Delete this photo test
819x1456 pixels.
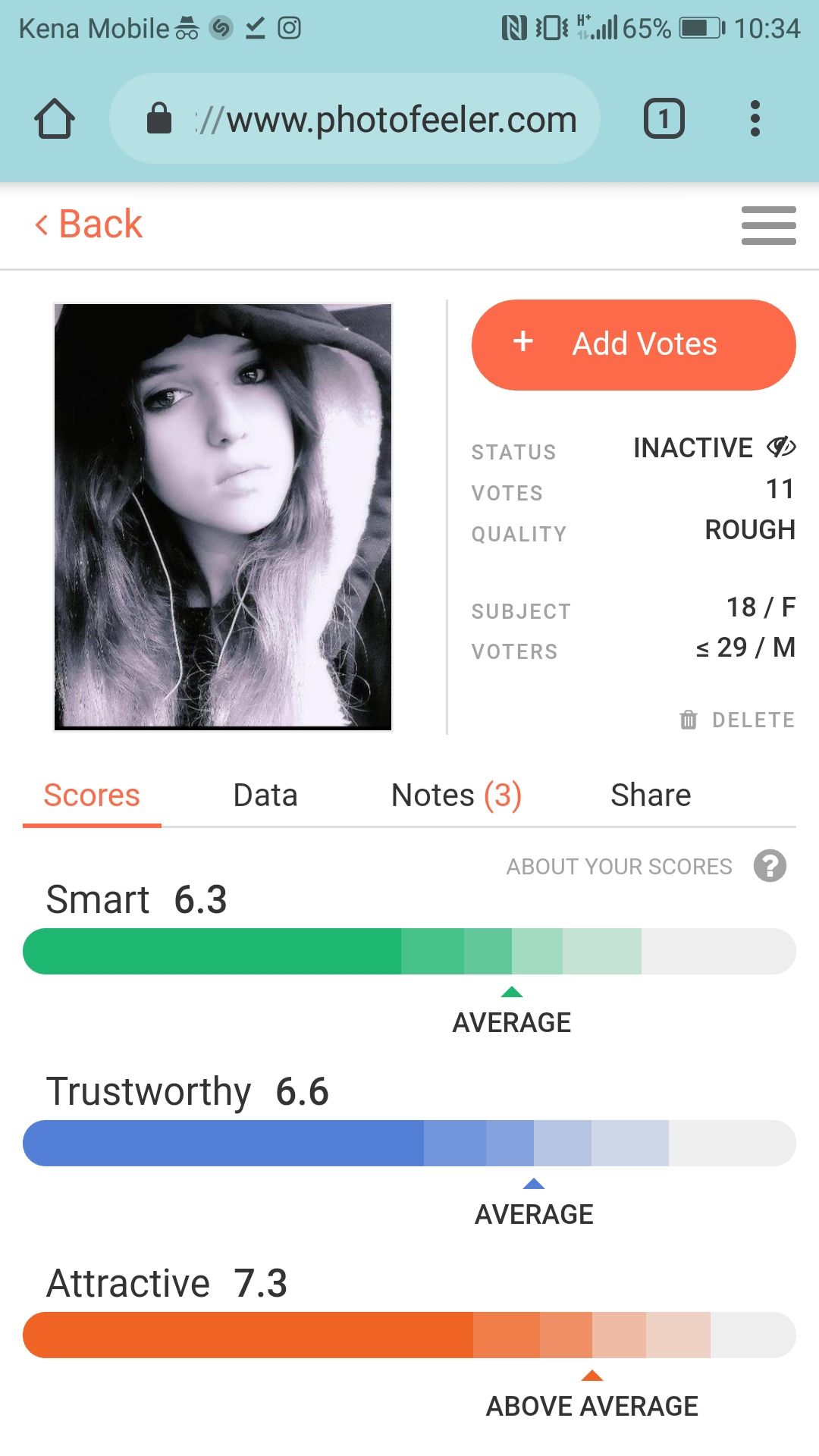click(737, 720)
